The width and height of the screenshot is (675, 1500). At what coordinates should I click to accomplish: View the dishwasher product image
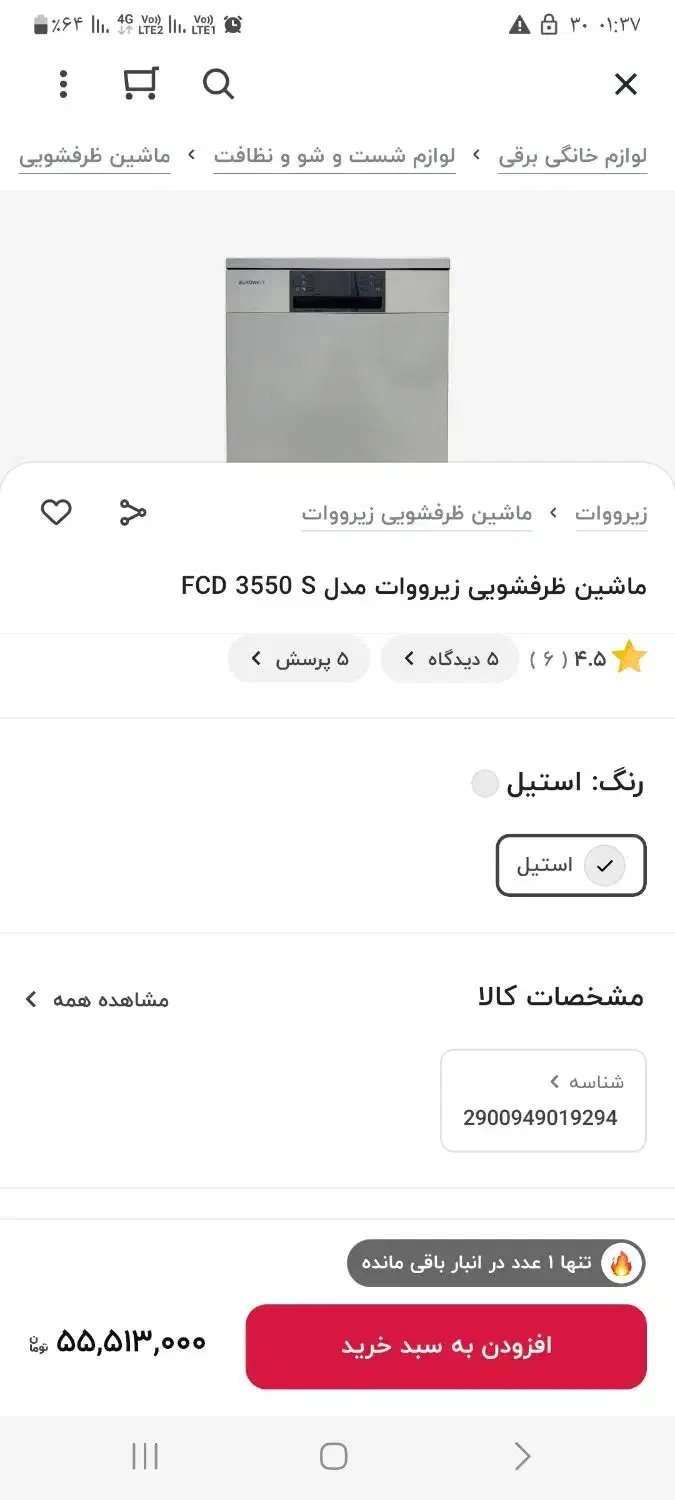[337, 358]
